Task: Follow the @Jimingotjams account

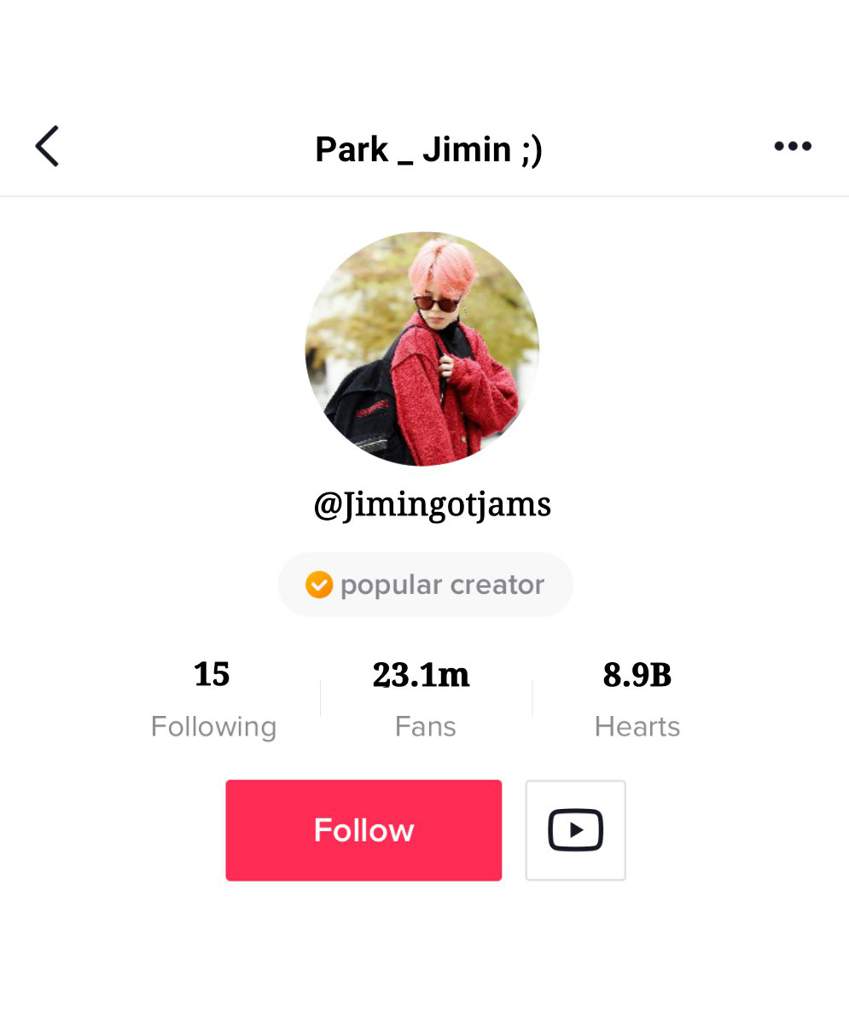Action: (363, 830)
